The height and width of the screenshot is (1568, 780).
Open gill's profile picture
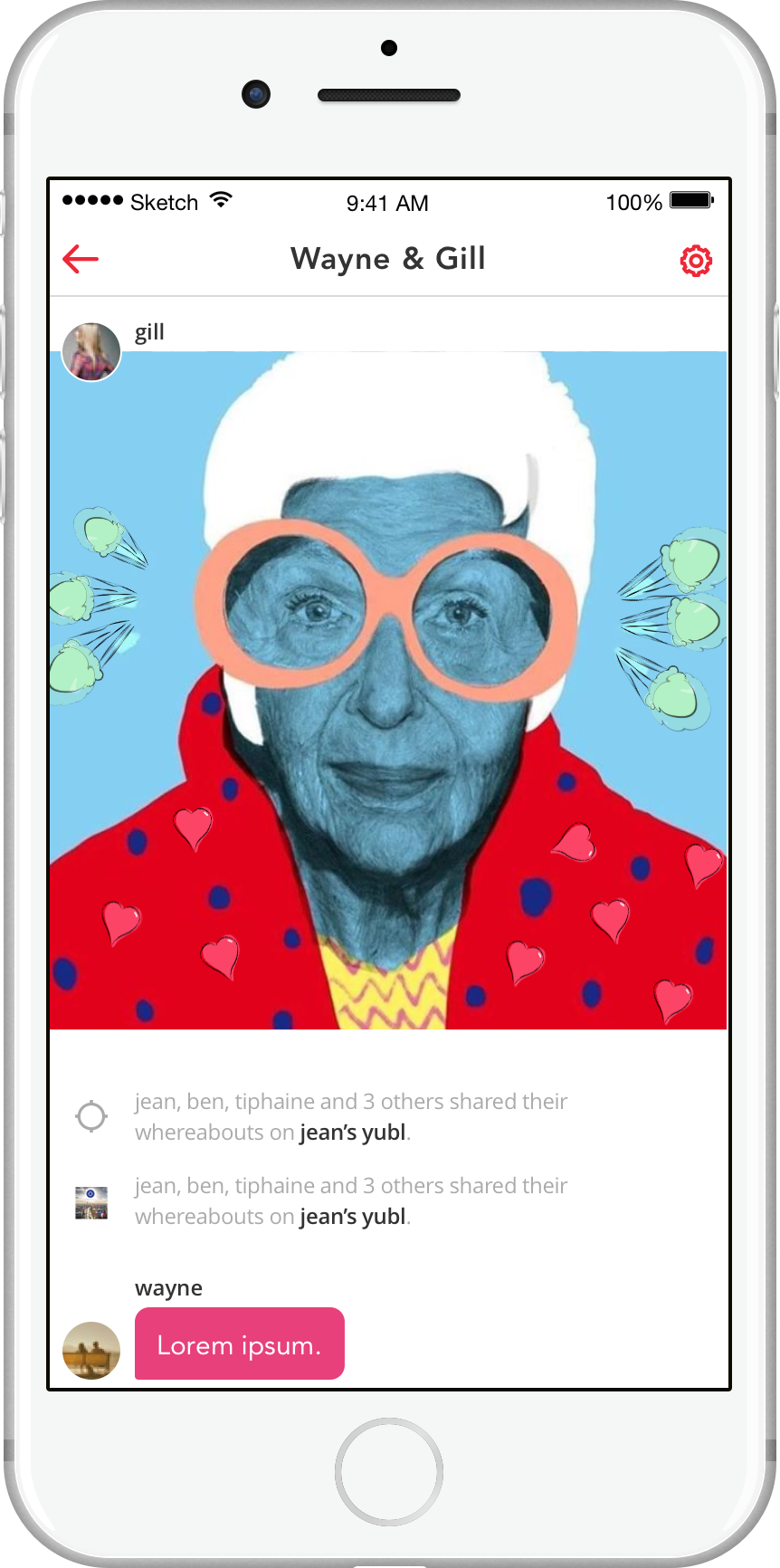coord(91,352)
